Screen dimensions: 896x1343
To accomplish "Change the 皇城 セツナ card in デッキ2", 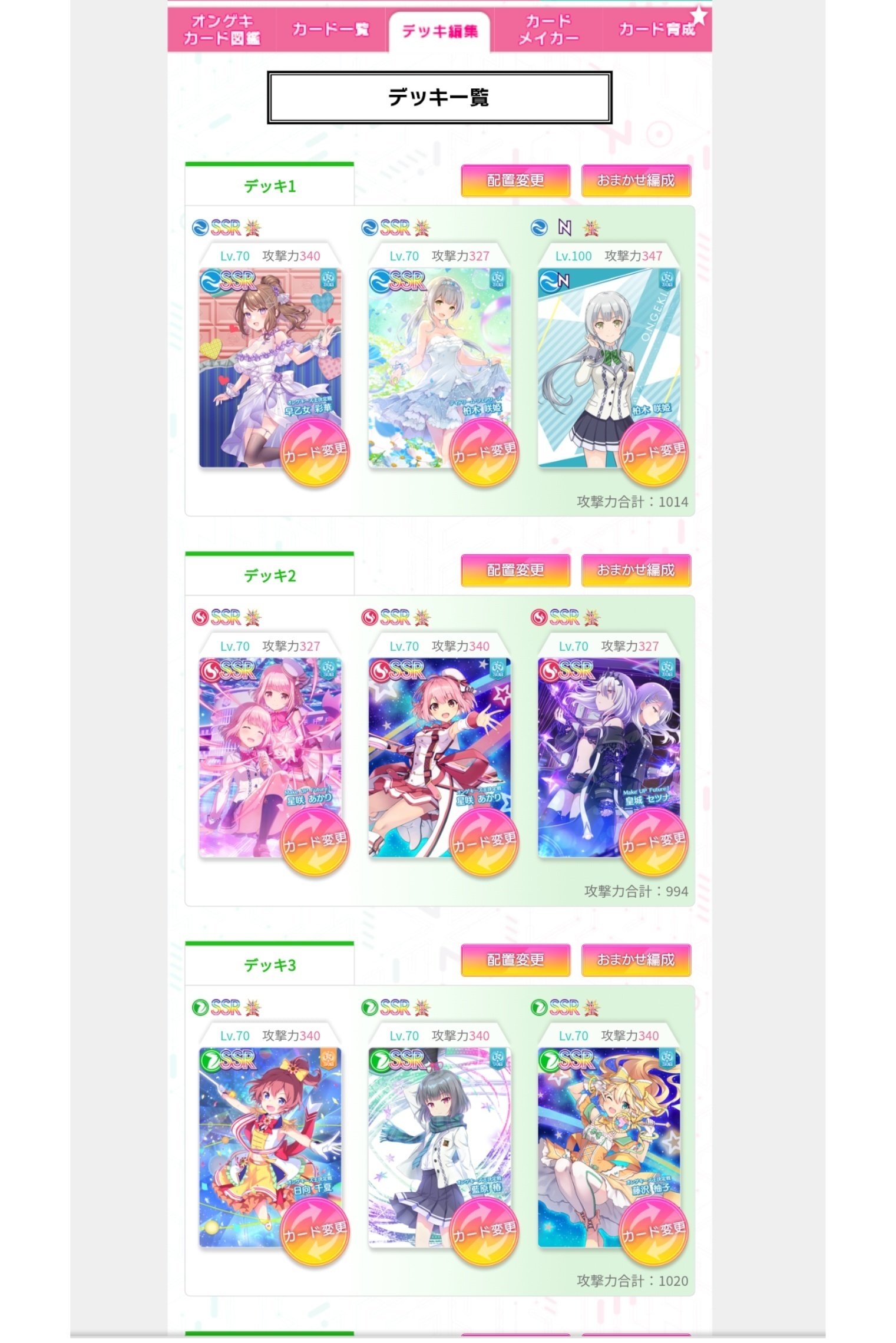I will [x=653, y=842].
